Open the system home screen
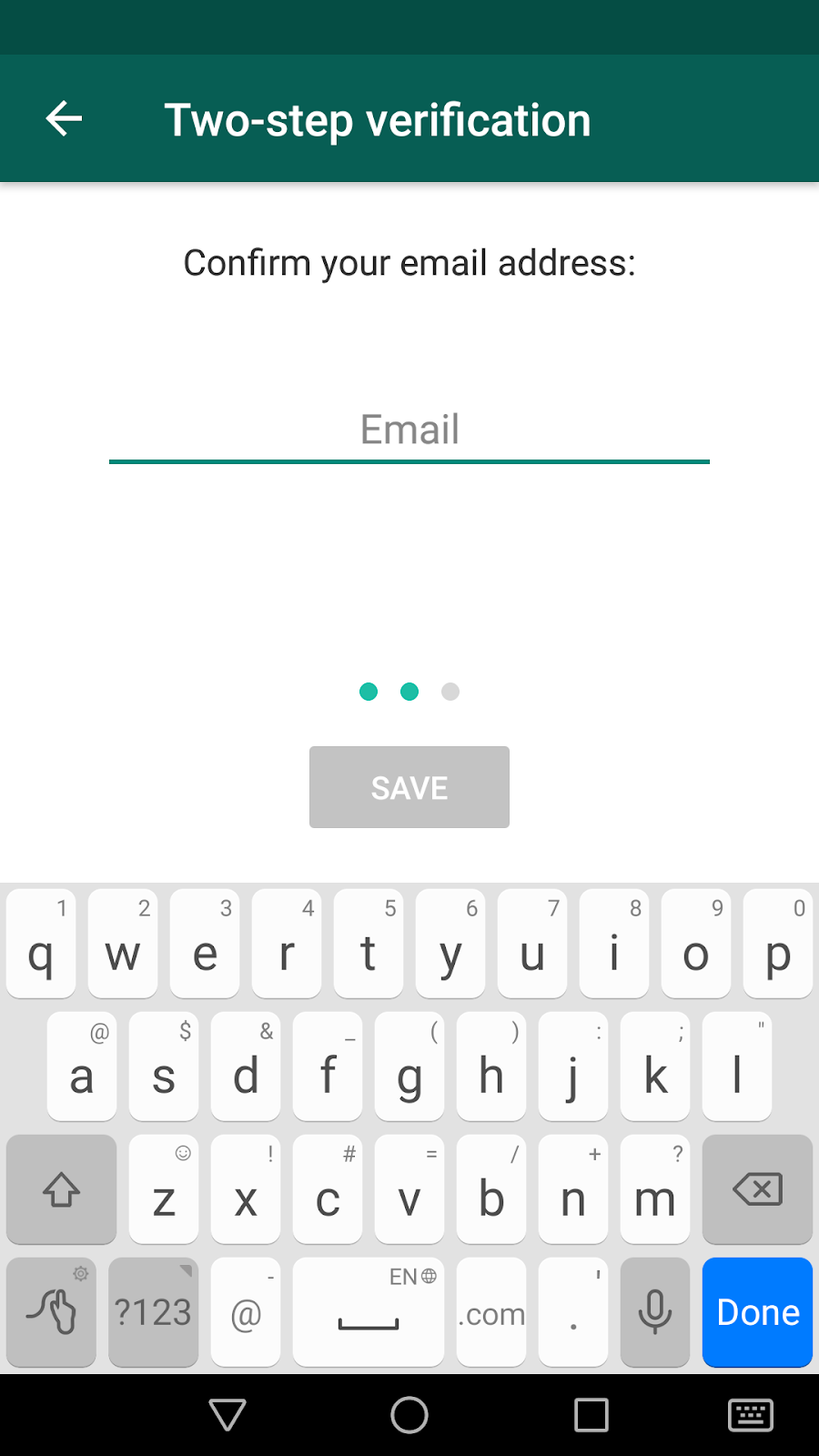The height and width of the screenshot is (1456, 819). click(409, 1415)
